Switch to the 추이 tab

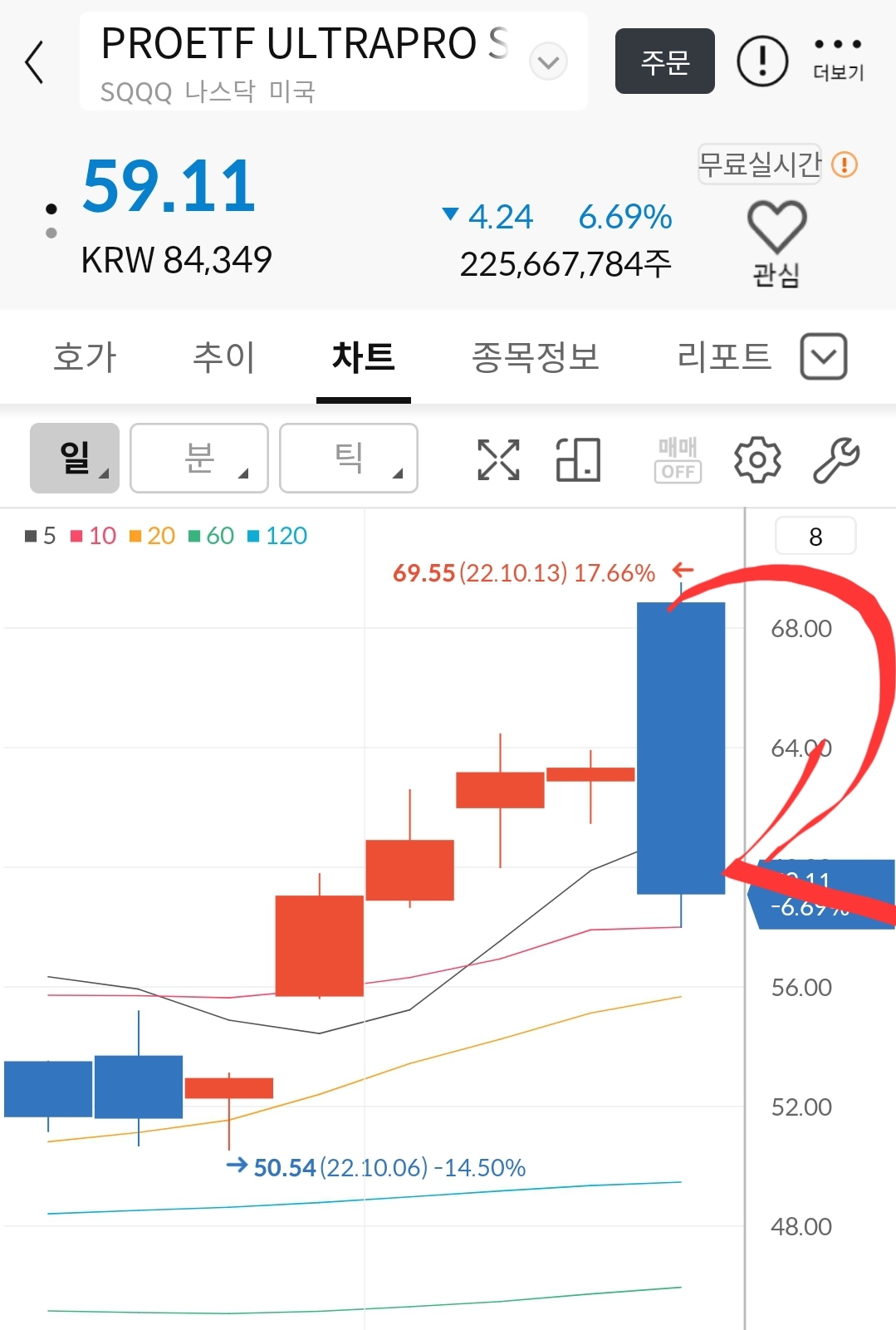[x=223, y=357]
